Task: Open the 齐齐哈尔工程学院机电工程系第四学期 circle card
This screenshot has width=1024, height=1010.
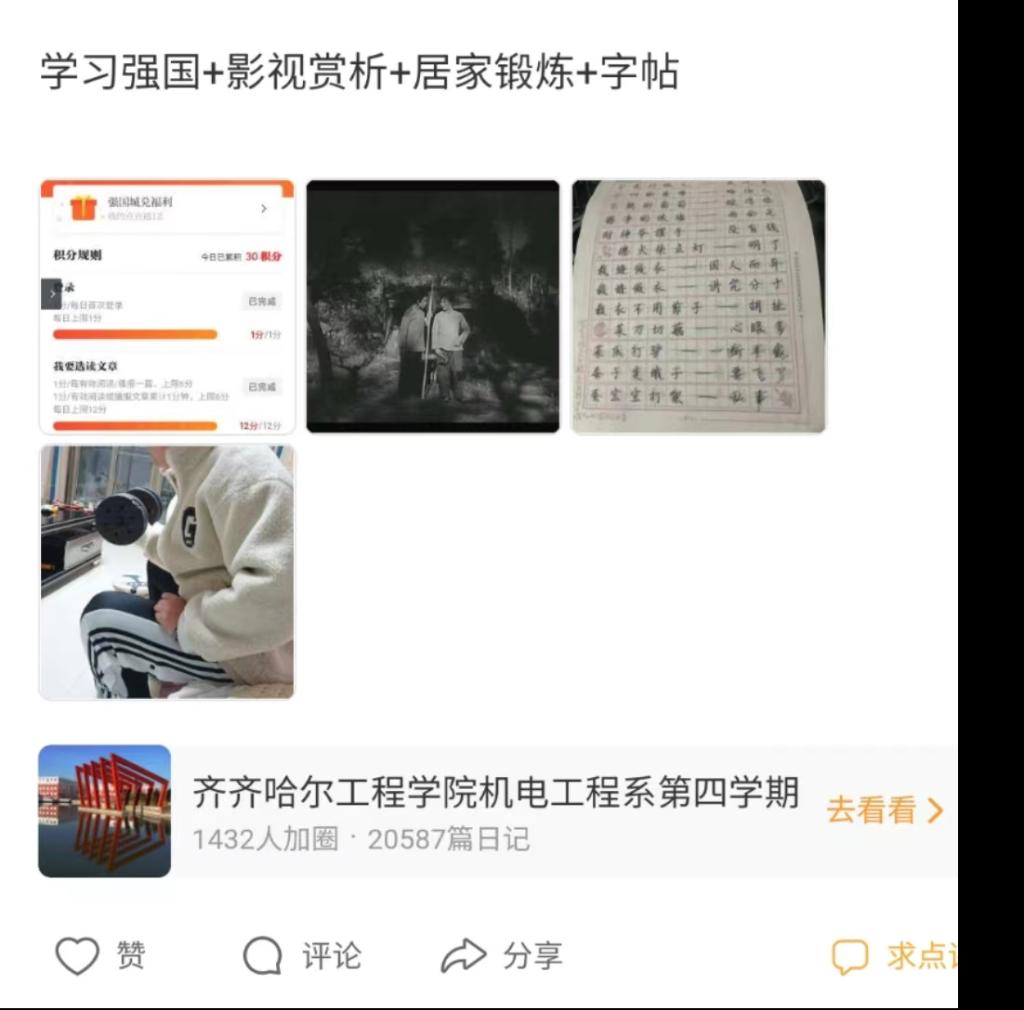Action: click(x=495, y=811)
